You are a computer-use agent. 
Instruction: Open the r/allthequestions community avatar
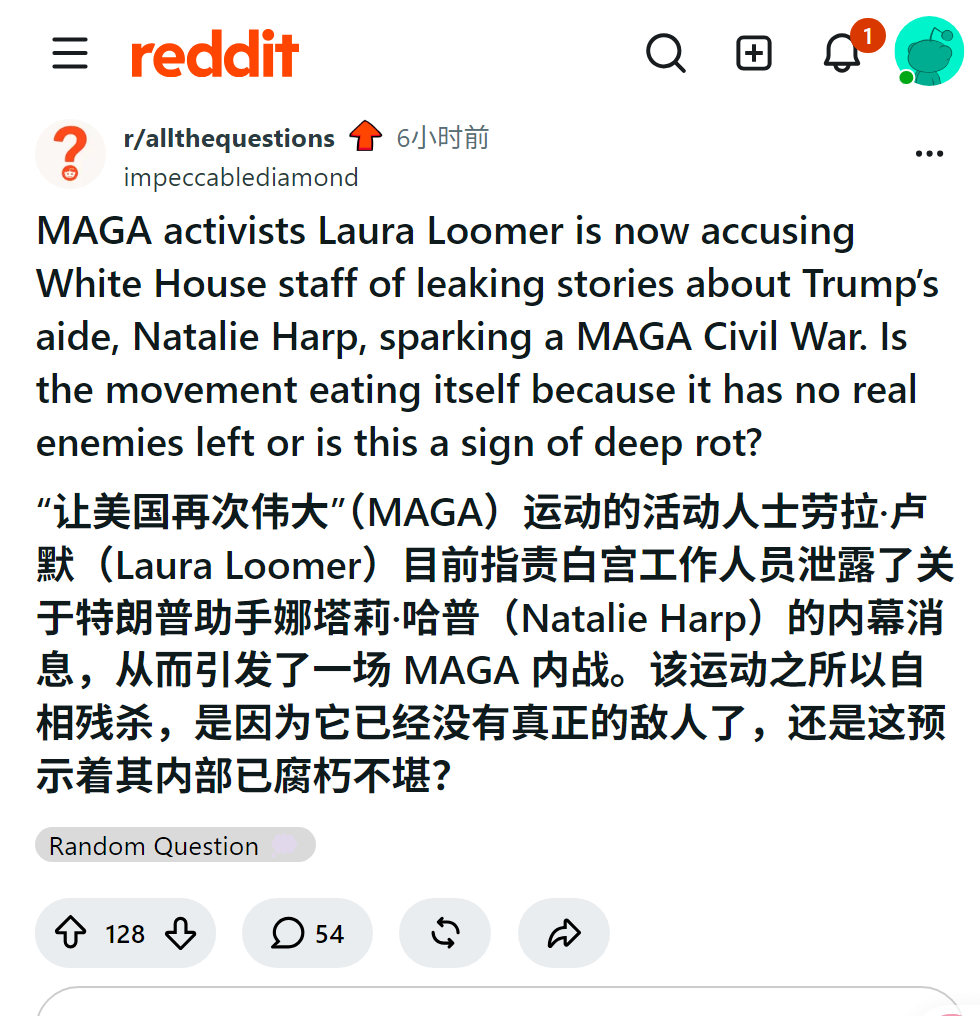point(71,154)
